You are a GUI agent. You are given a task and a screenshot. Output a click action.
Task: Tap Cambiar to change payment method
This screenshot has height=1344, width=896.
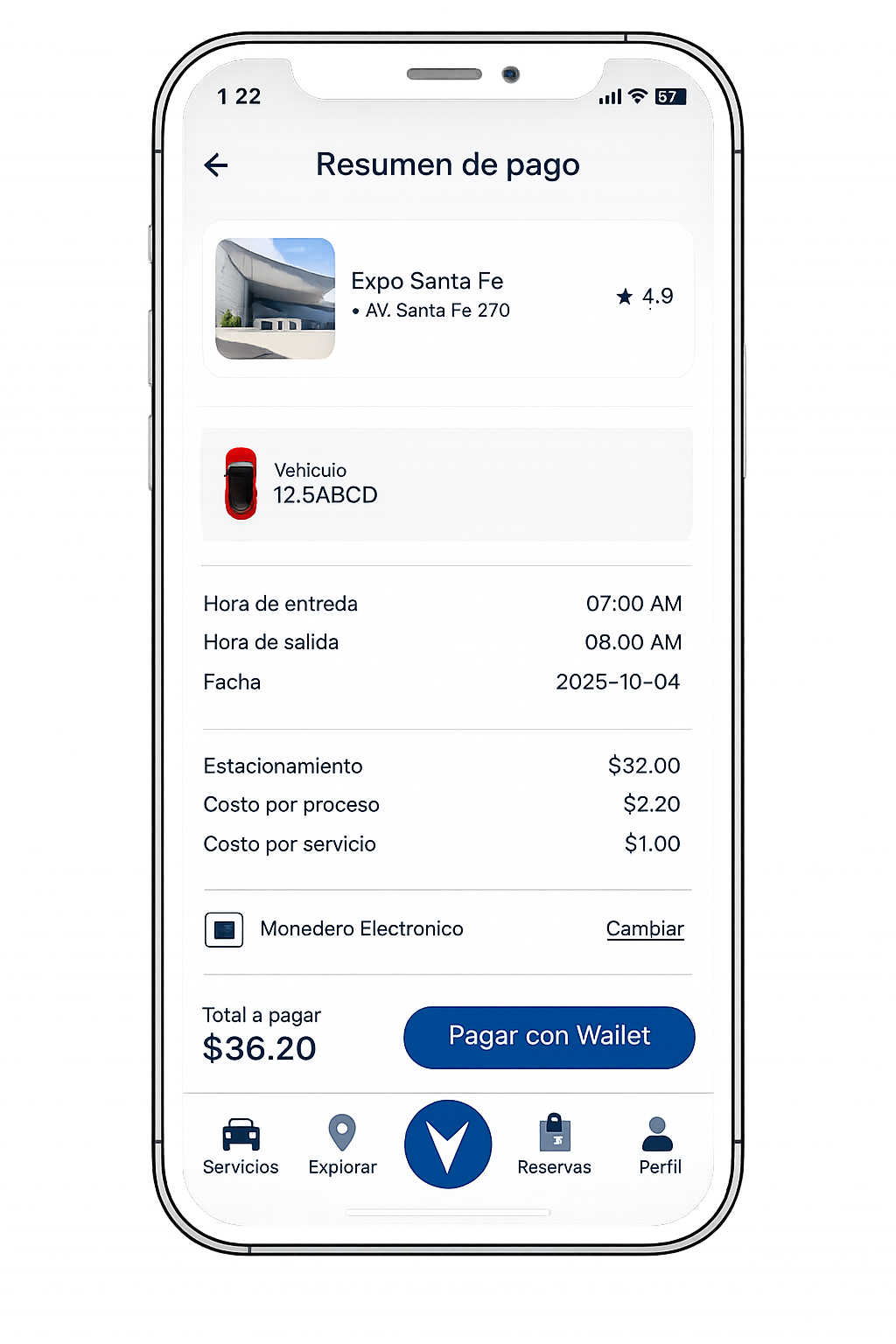[x=645, y=928]
